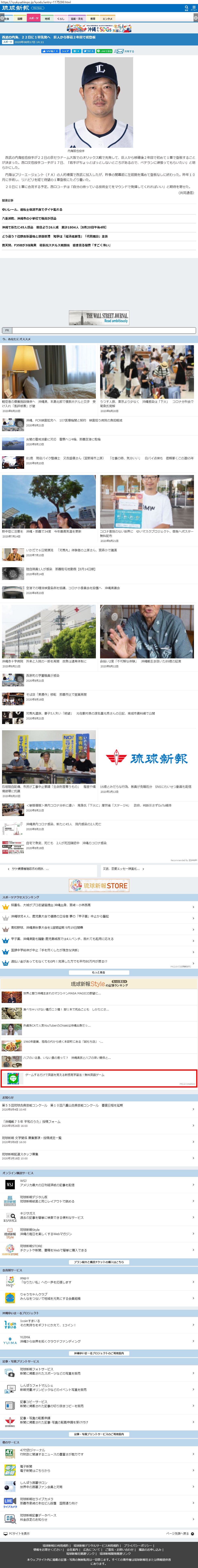Share the article via LINEで送る
This screenshot has height=1568, width=198.
104,51
